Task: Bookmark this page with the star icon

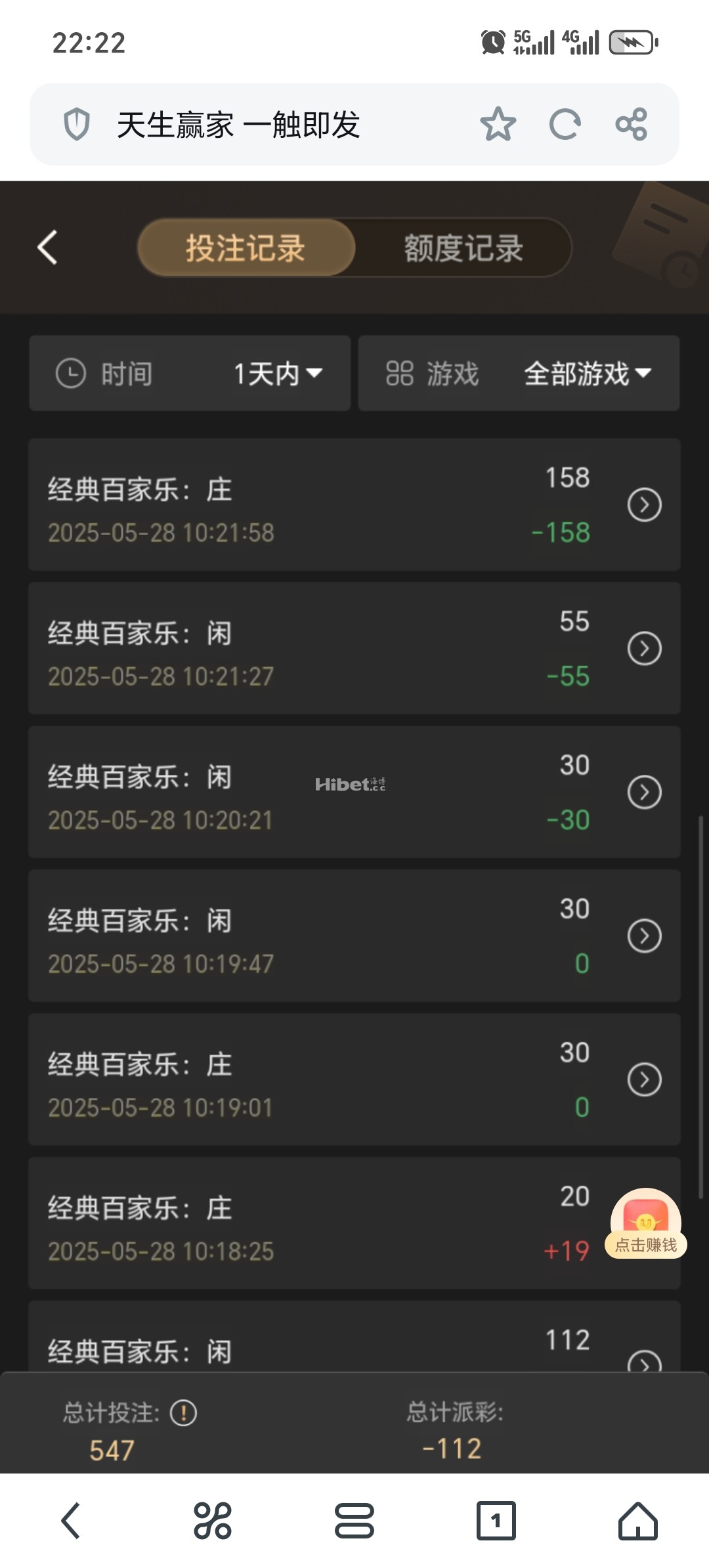Action: [x=498, y=124]
